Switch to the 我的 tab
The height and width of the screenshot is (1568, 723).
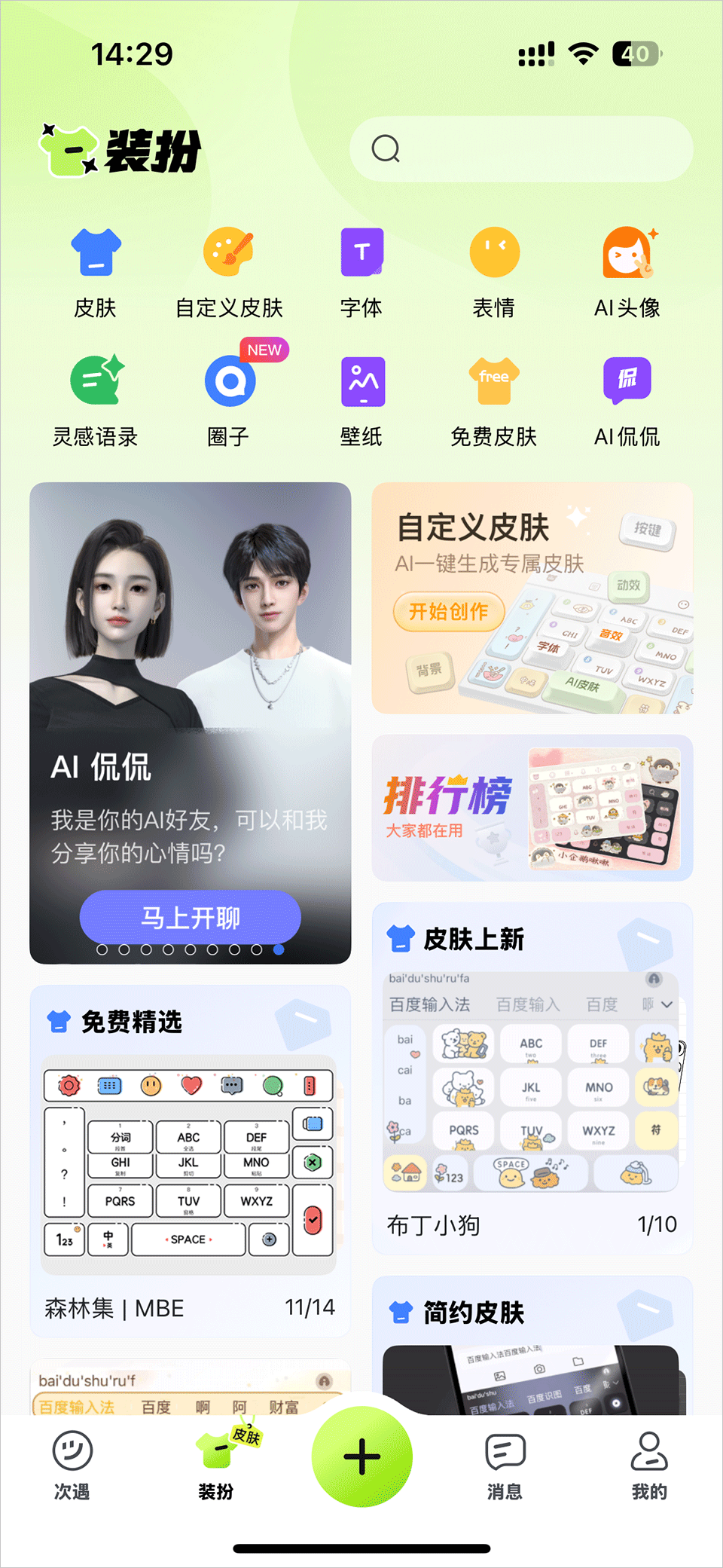coord(649,1466)
